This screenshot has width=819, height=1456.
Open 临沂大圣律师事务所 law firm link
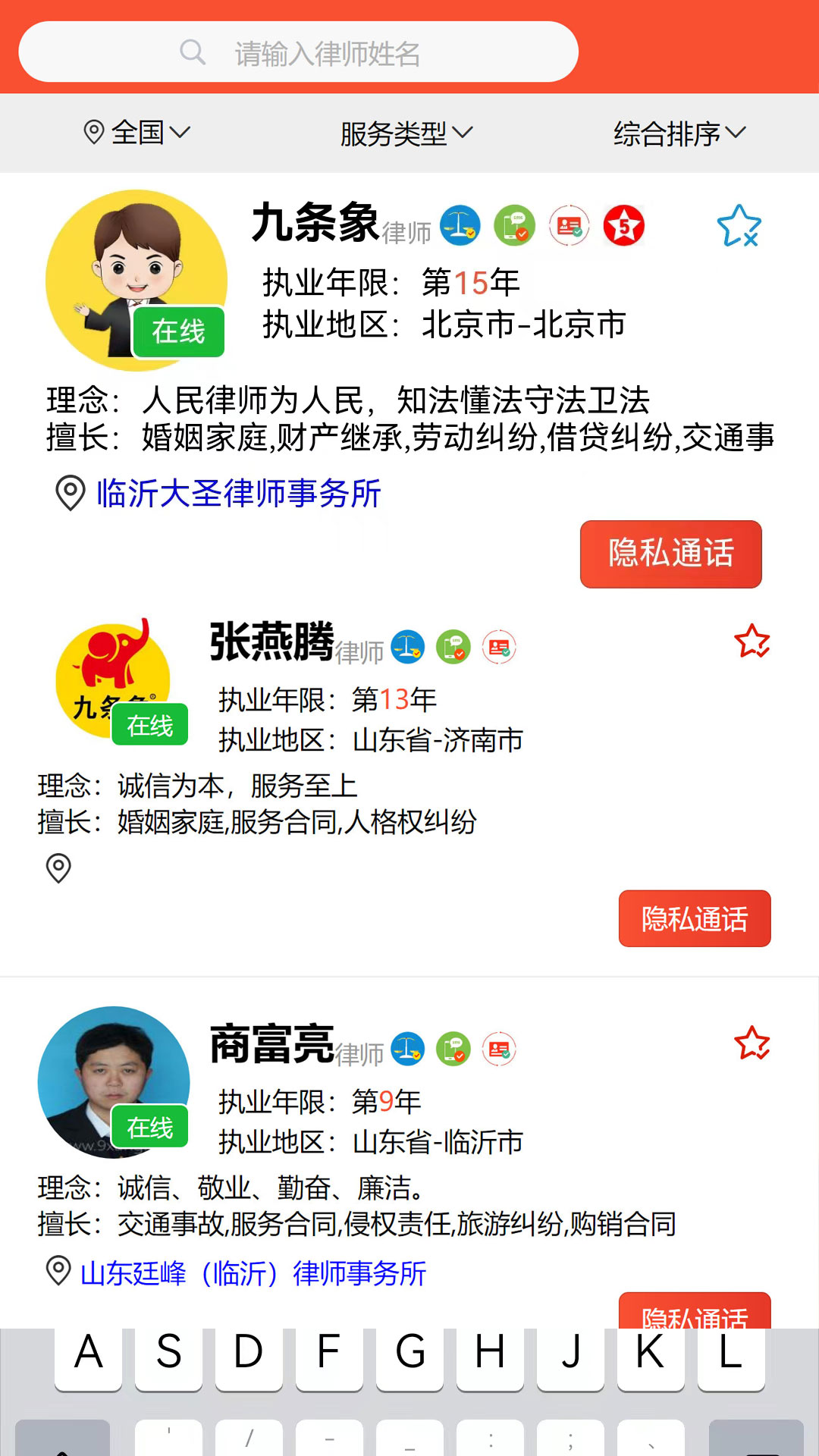238,493
